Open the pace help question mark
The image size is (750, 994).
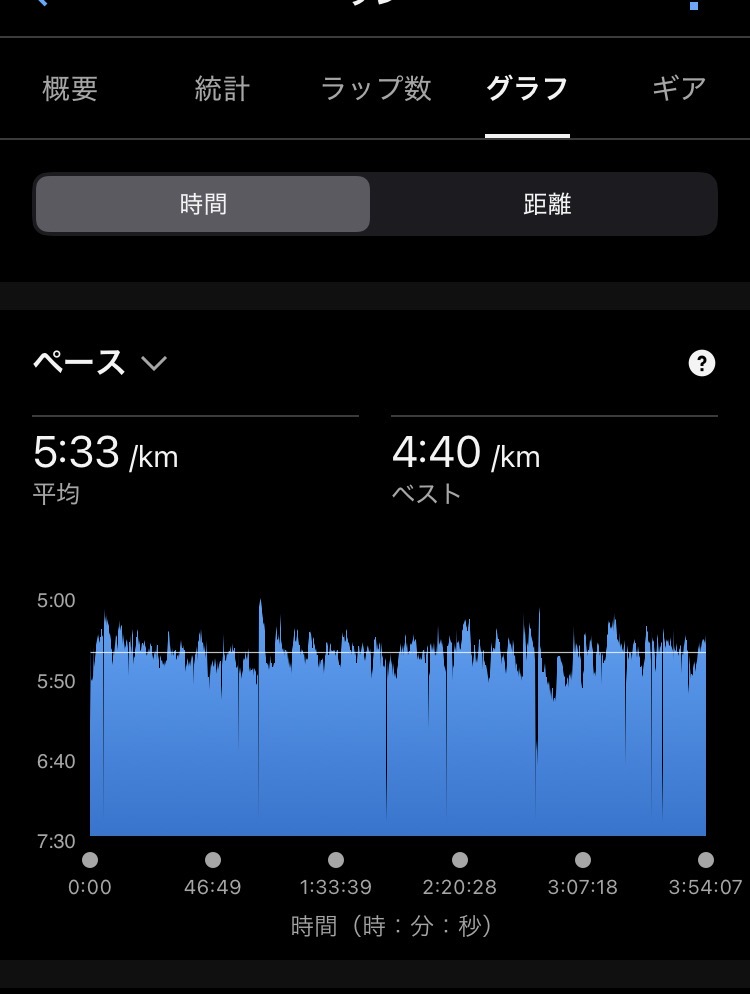pos(702,363)
